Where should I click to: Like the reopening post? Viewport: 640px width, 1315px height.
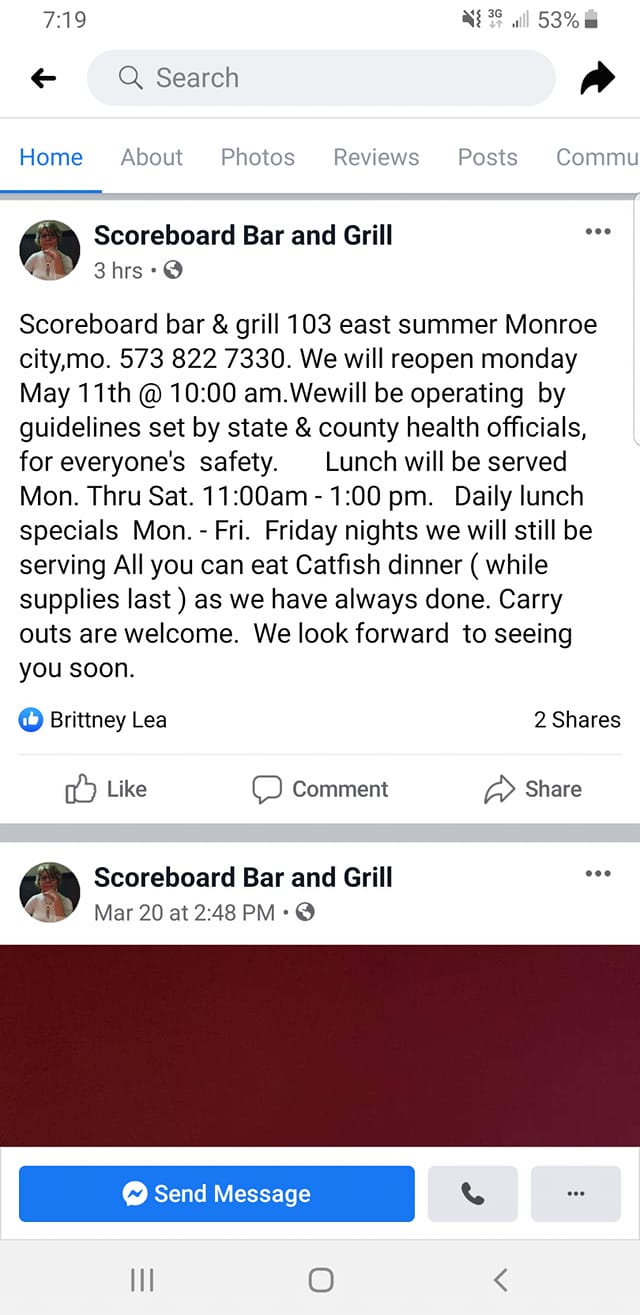(x=106, y=789)
